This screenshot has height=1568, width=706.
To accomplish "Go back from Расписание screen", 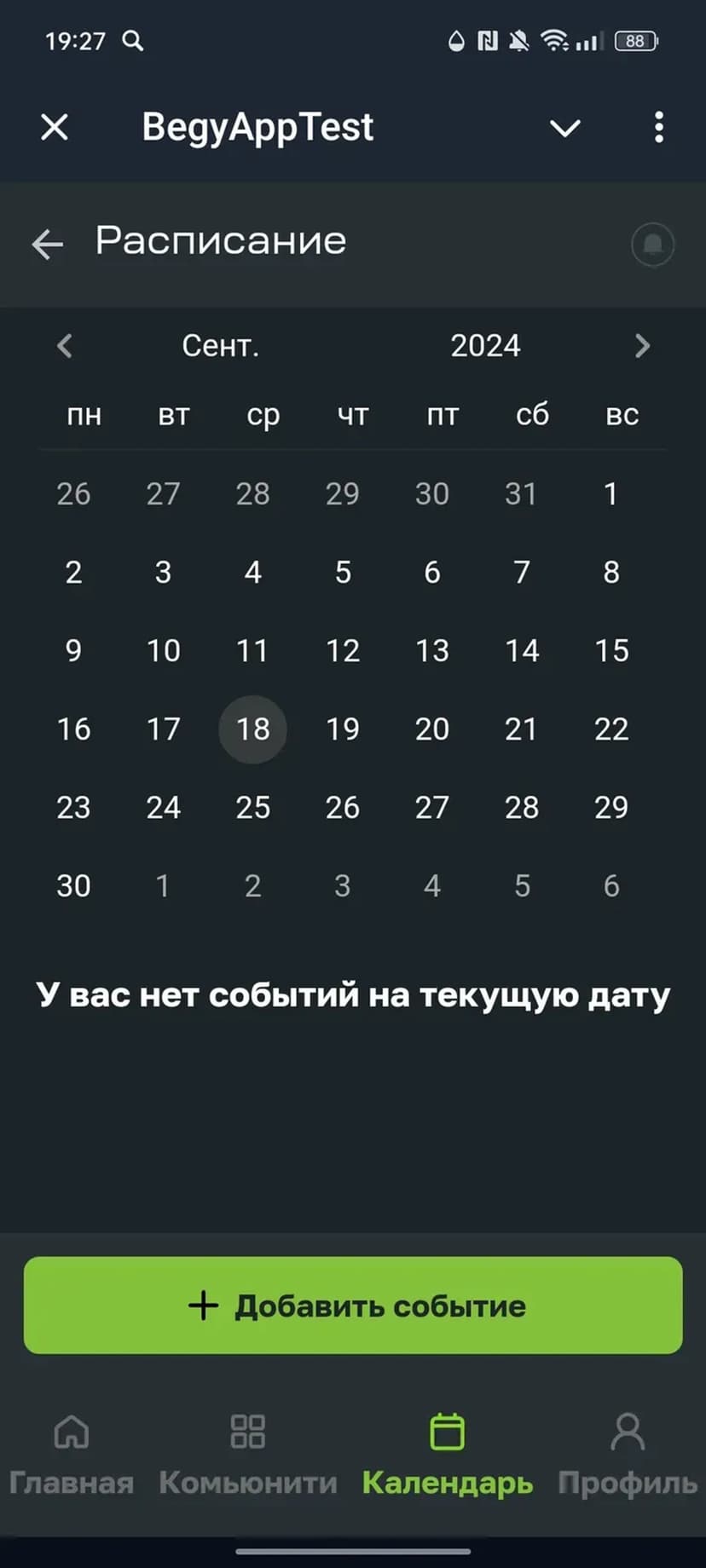I will [48, 244].
